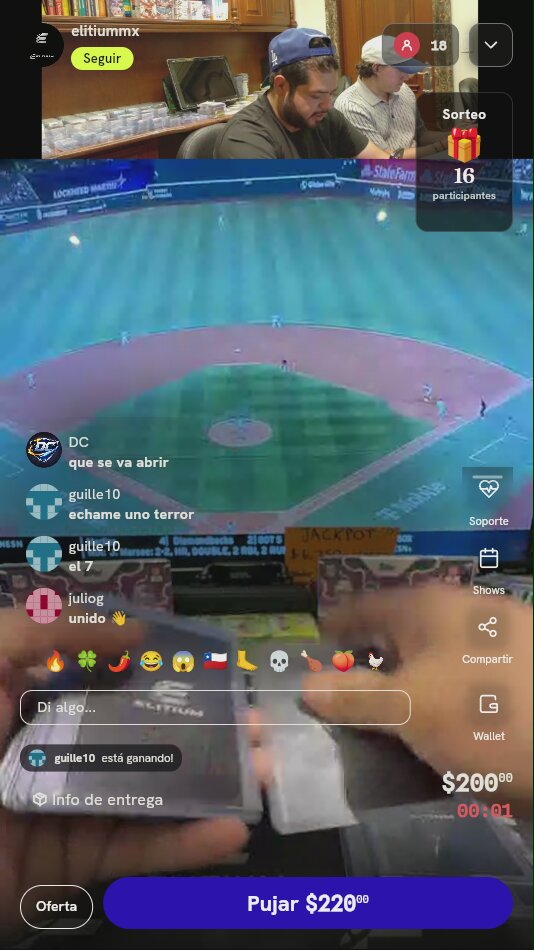Screen dimensions: 534x950
Task: React with the four-leaf clover emoji
Action: (x=87, y=661)
